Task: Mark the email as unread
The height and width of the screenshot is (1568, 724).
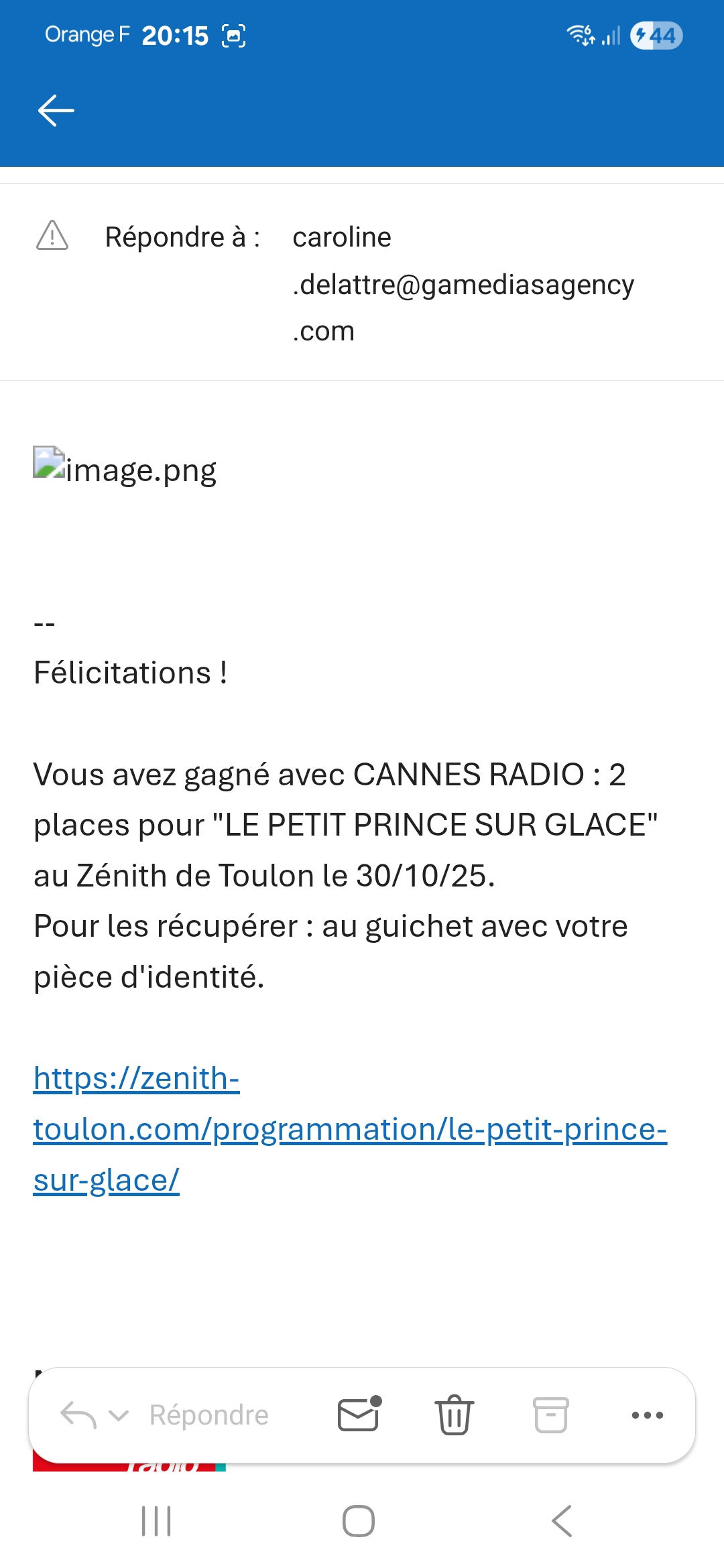Action: pos(359,1415)
